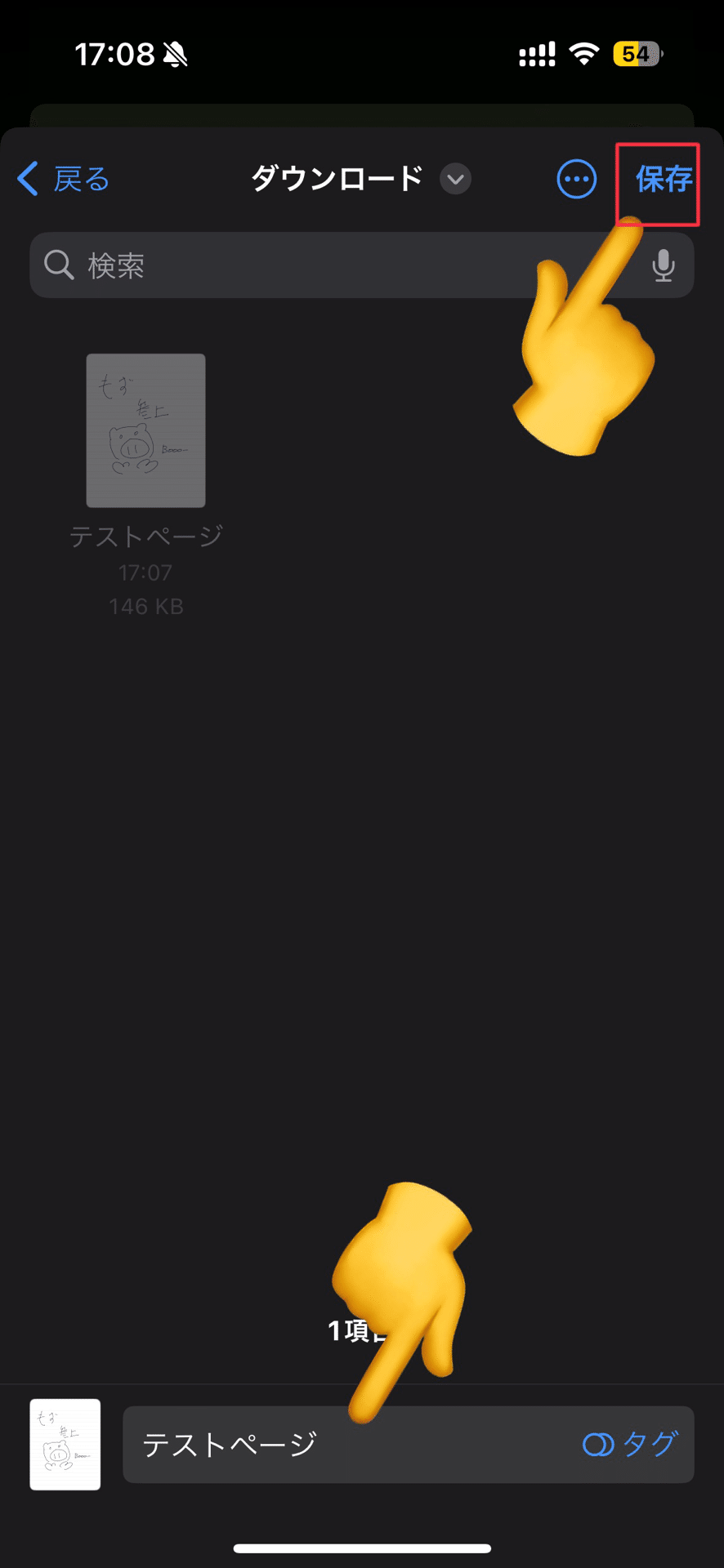724x1568 pixels.
Task: Focus the 検索 search field
Action: pyautogui.click(x=362, y=265)
